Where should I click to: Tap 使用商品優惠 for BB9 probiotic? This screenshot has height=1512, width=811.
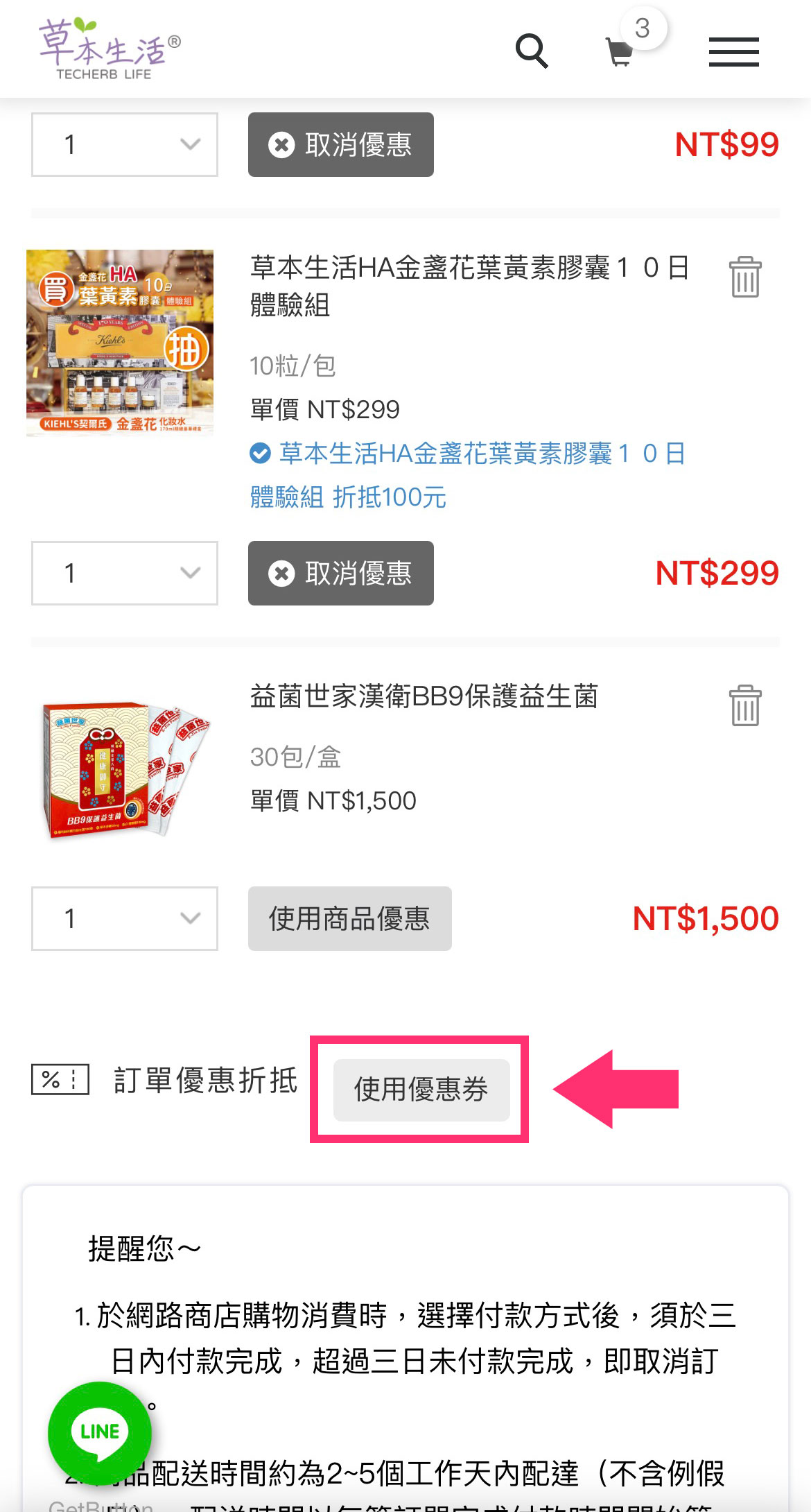coord(350,918)
